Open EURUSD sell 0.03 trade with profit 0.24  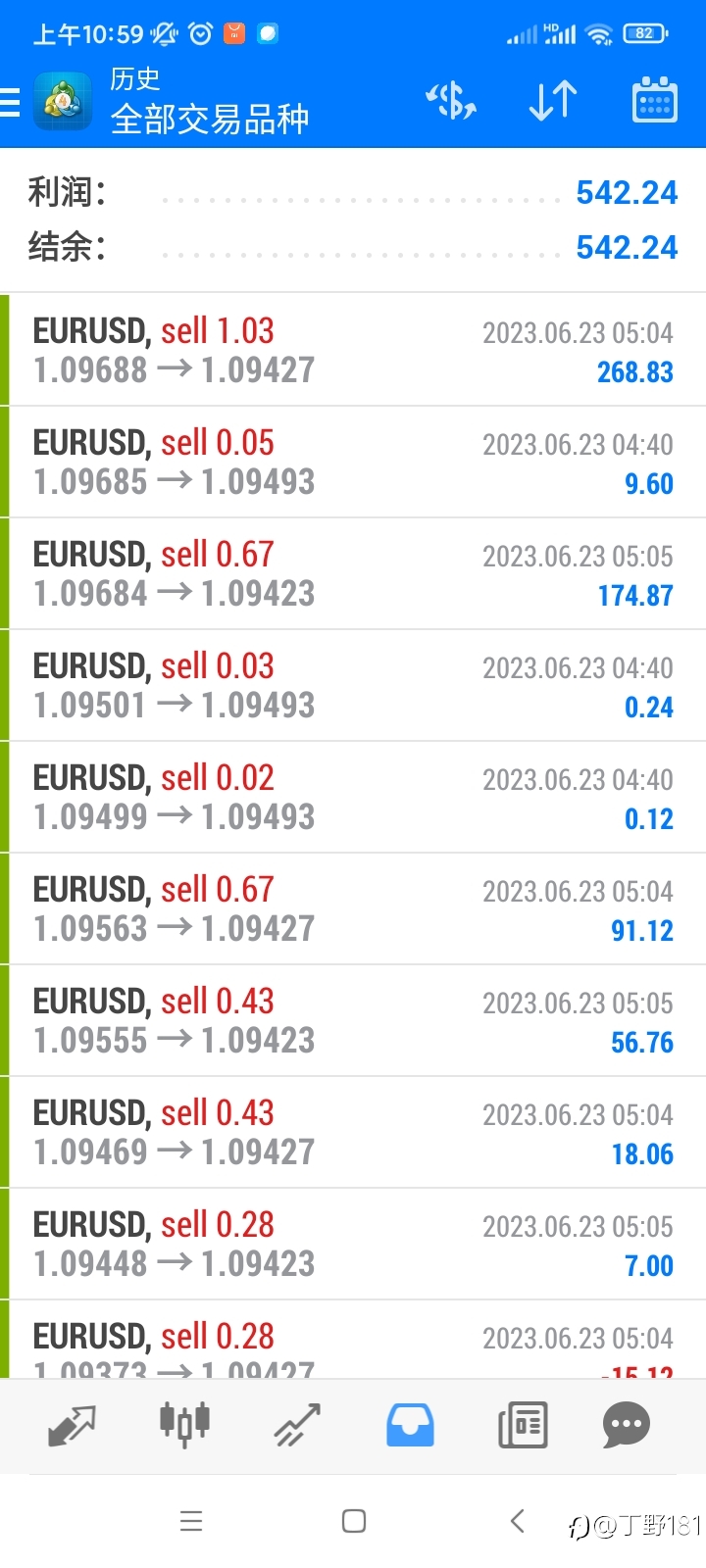(x=353, y=685)
